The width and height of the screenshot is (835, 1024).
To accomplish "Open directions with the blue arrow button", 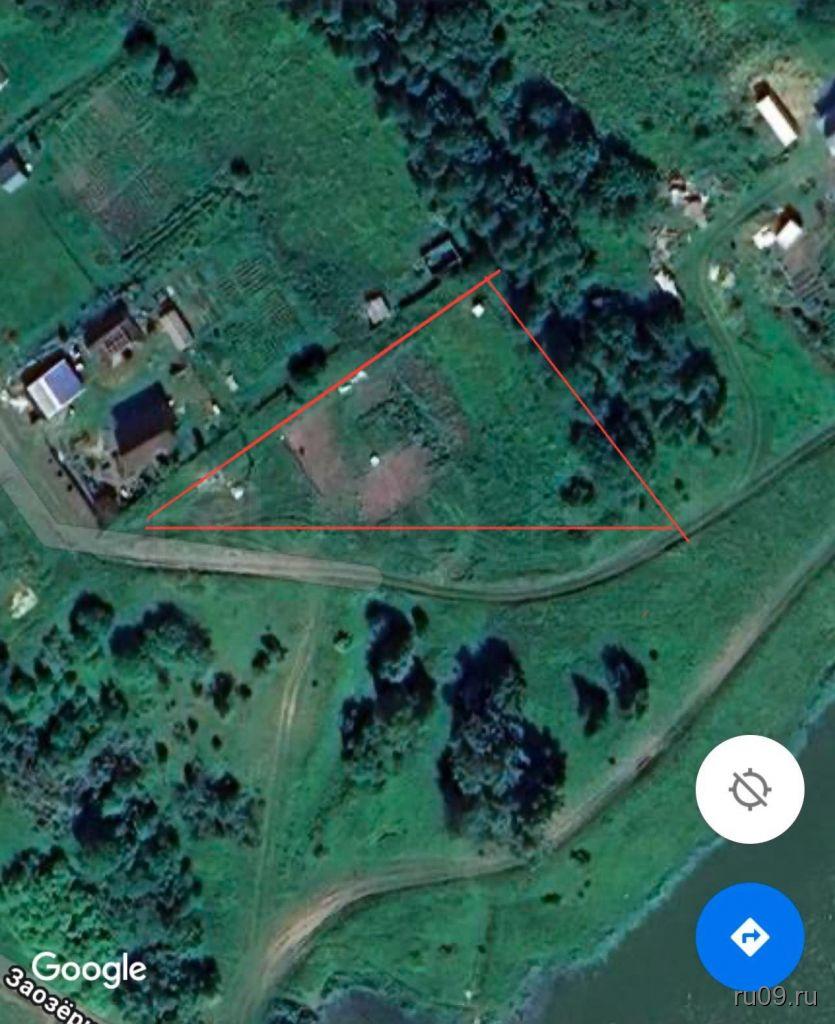I will click(x=749, y=936).
